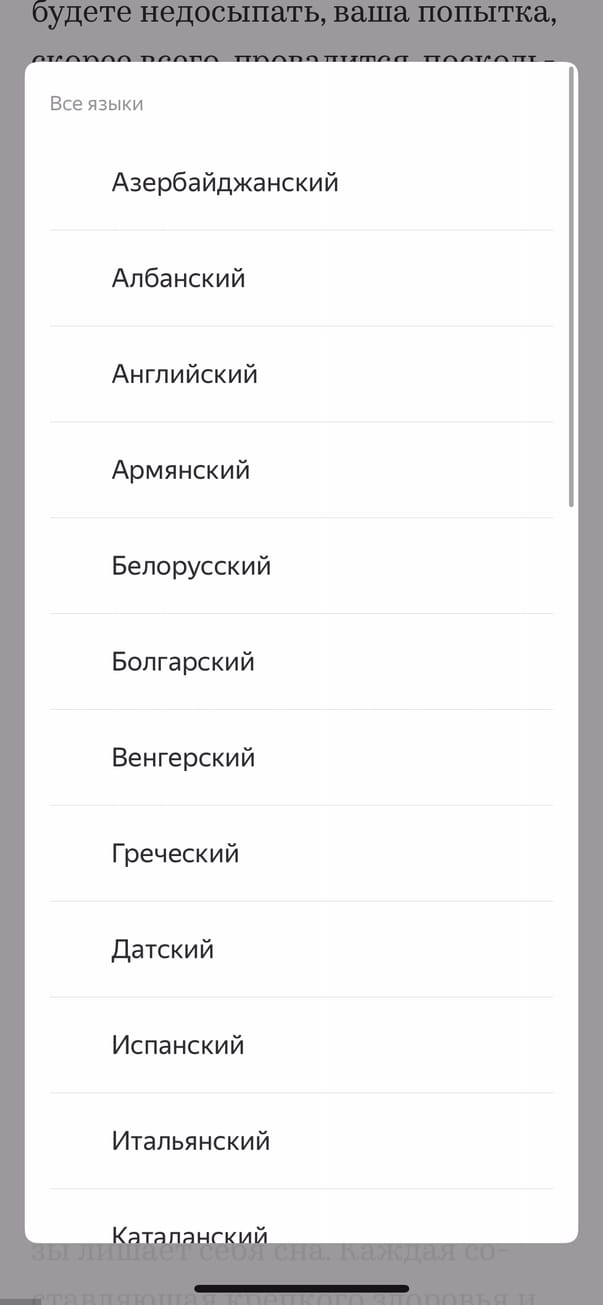The width and height of the screenshot is (603, 1305).
Task: Select Болгарский from languages
Action: pos(183,662)
